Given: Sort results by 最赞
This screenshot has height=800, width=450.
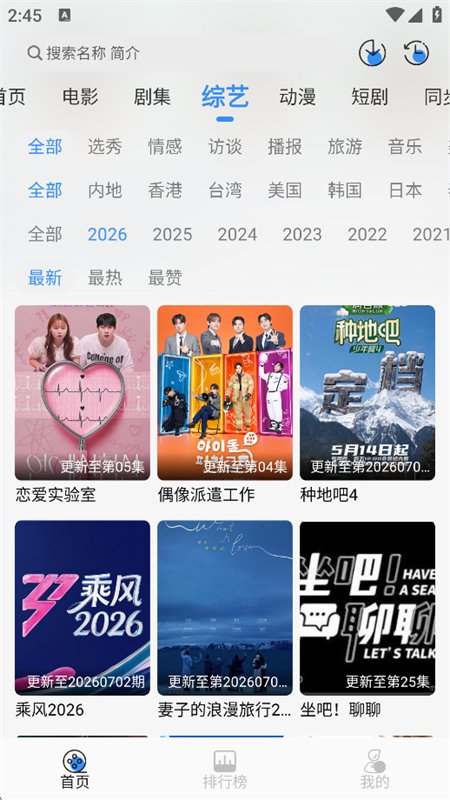Looking at the screenshot, I should (x=165, y=278).
